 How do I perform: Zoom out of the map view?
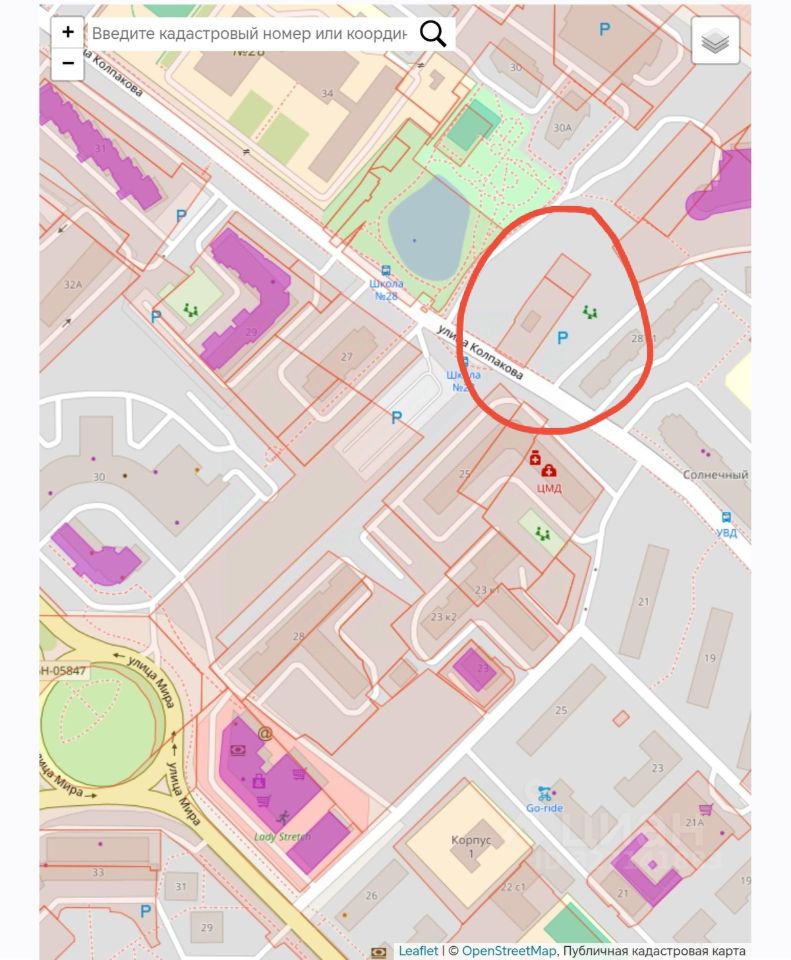click(67, 63)
